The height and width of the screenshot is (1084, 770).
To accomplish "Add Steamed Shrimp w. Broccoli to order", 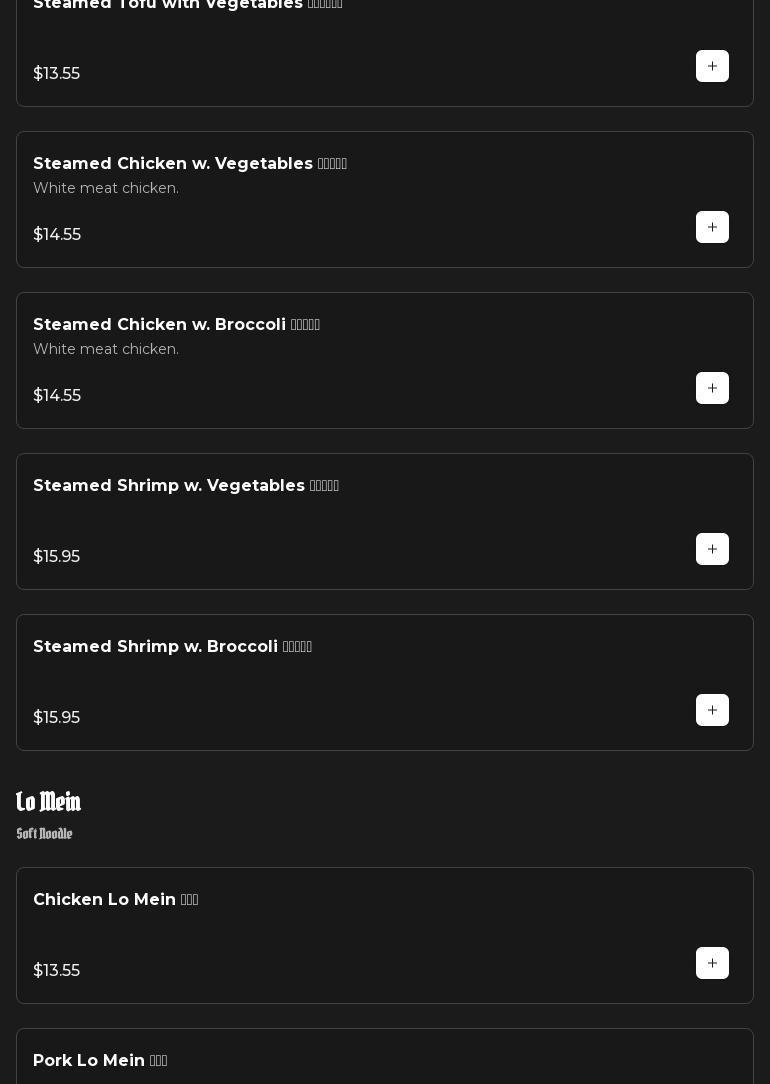I will point(712,710).
